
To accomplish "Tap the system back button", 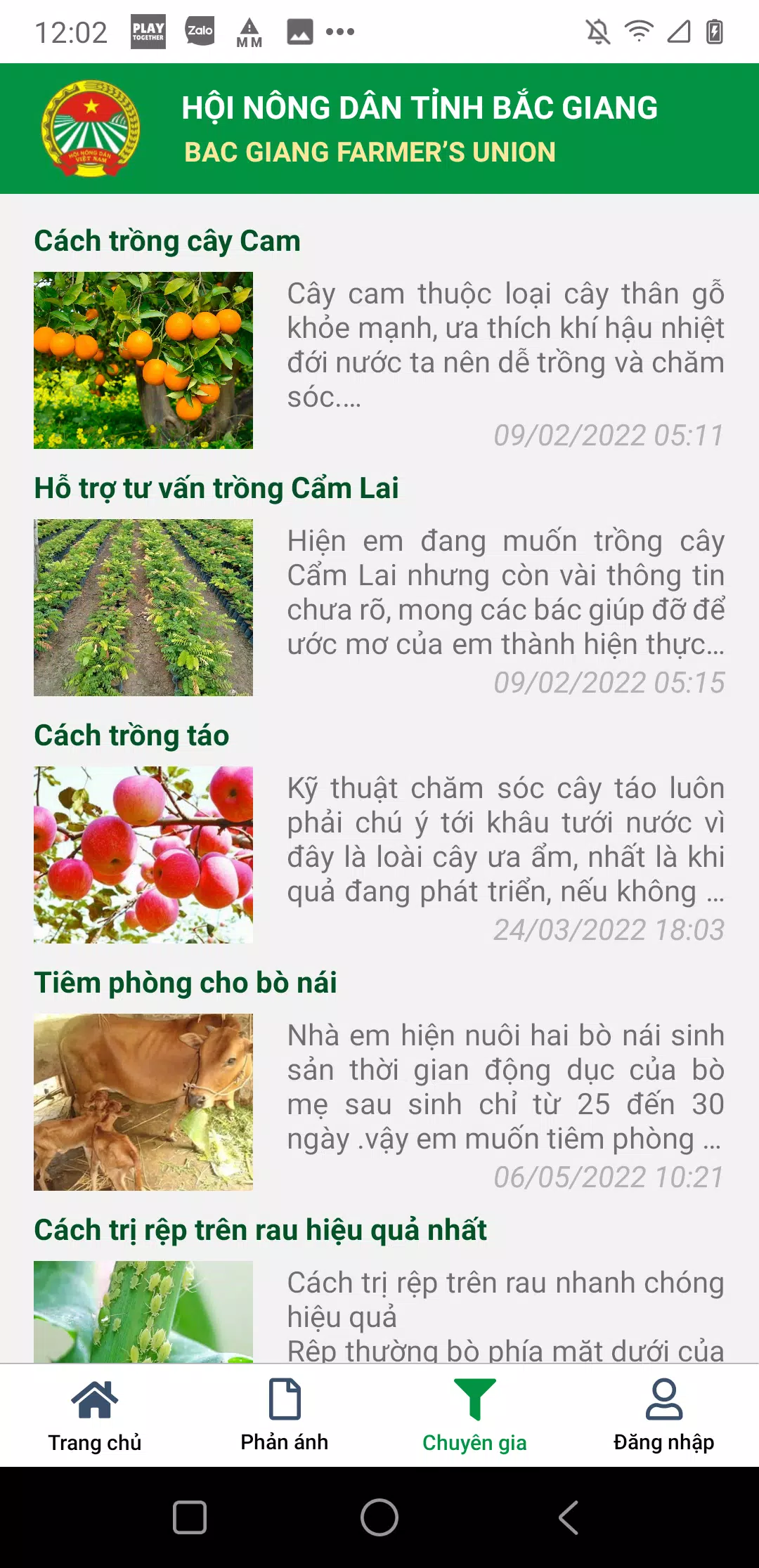I will coord(569,1517).
